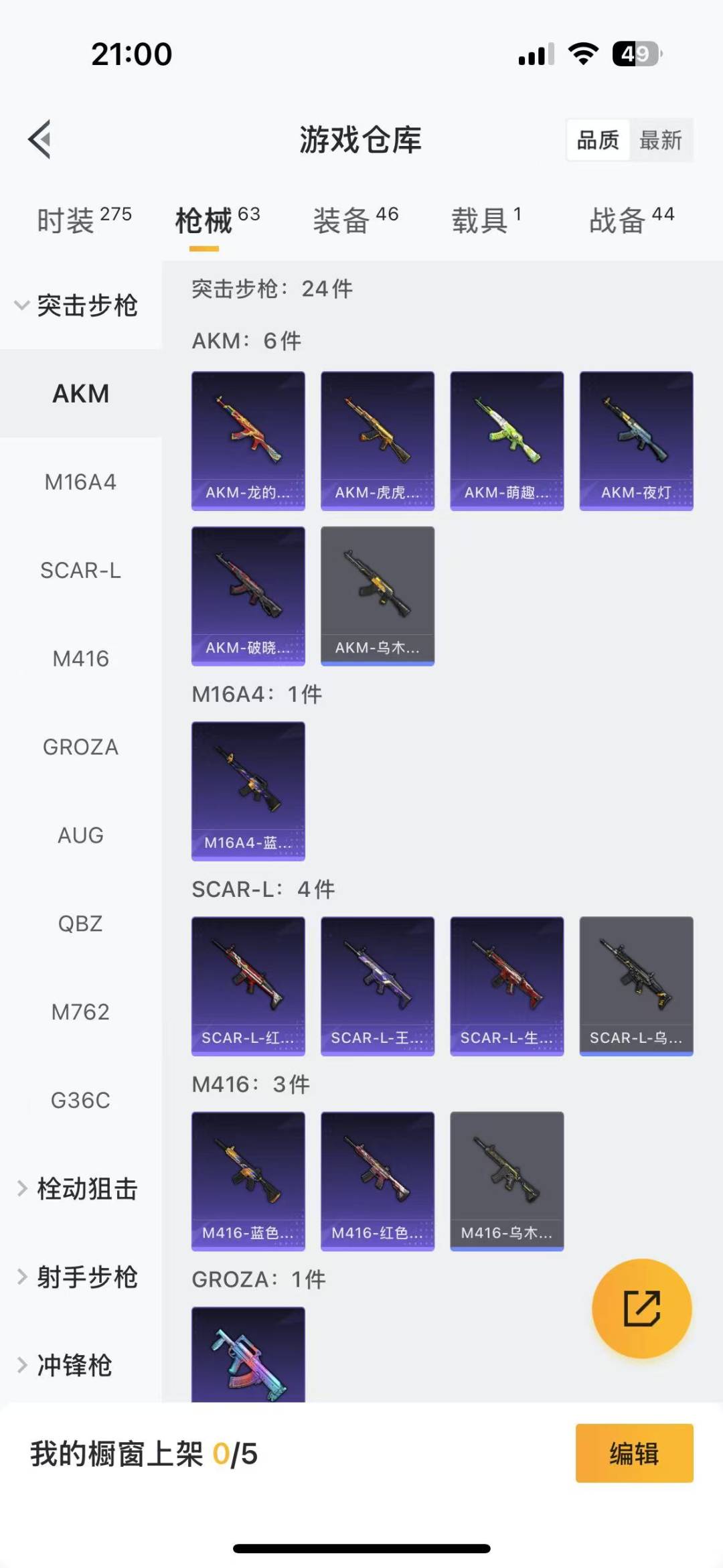
Task: Tap the orange share floating button
Action: (x=641, y=1308)
